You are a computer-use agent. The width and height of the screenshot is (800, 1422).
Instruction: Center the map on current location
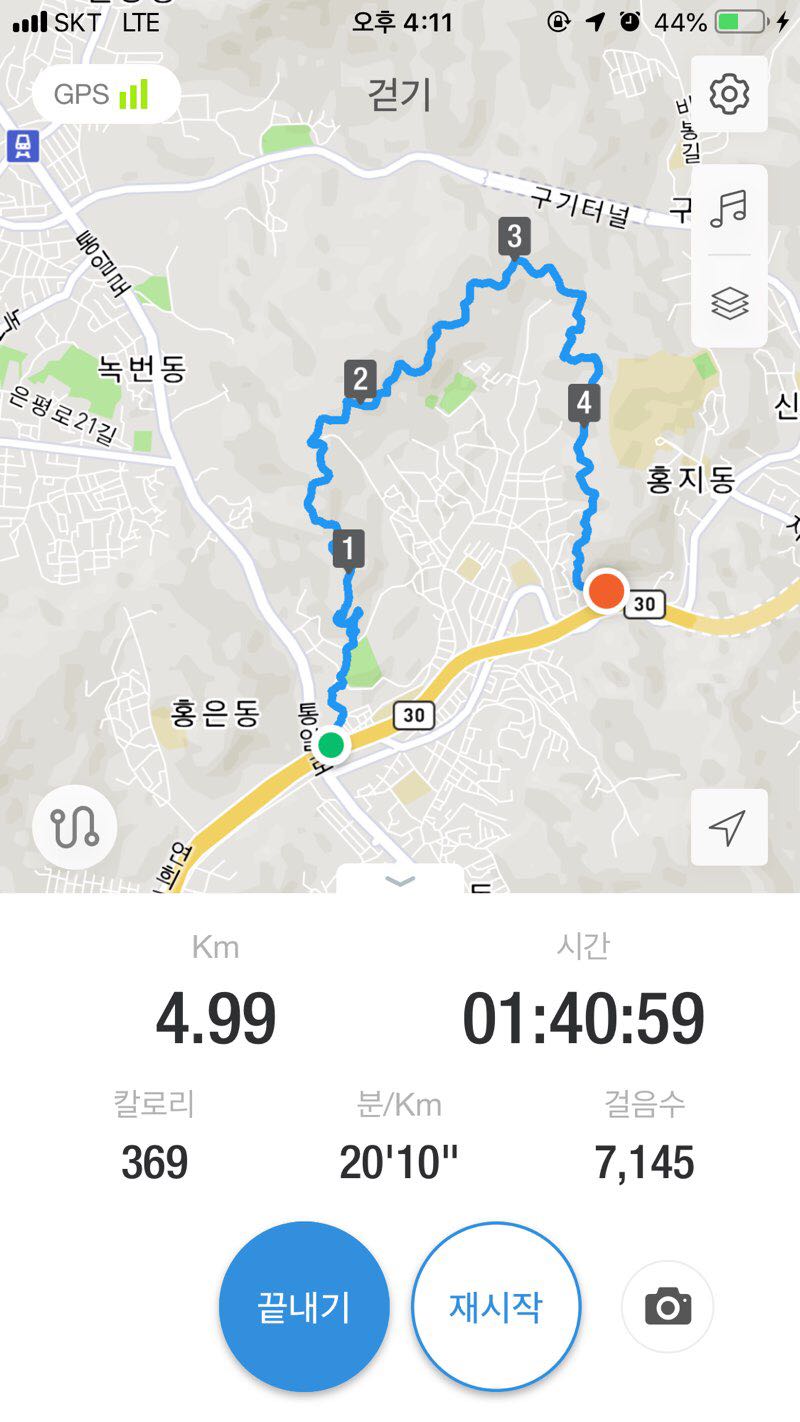tap(729, 827)
